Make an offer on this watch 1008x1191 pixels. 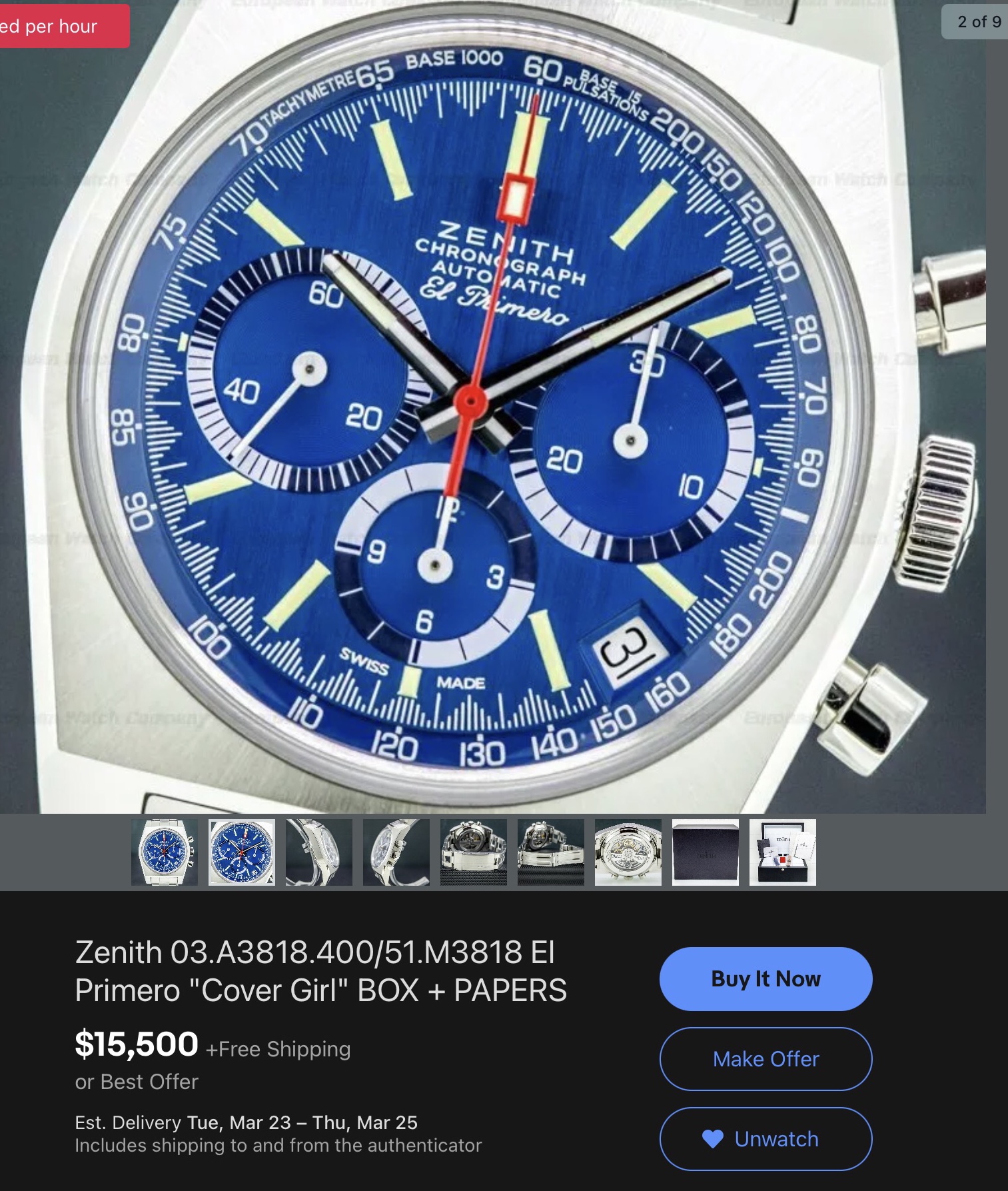point(765,1058)
